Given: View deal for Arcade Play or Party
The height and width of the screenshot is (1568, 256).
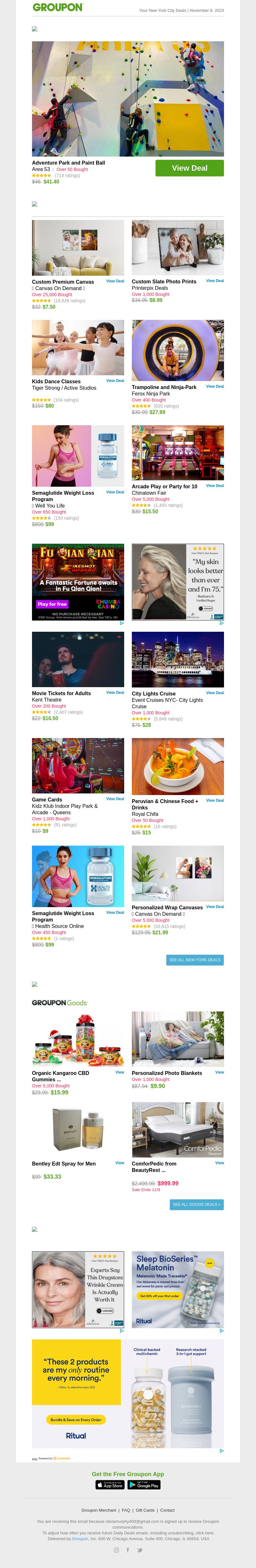Looking at the screenshot, I should click(x=215, y=486).
